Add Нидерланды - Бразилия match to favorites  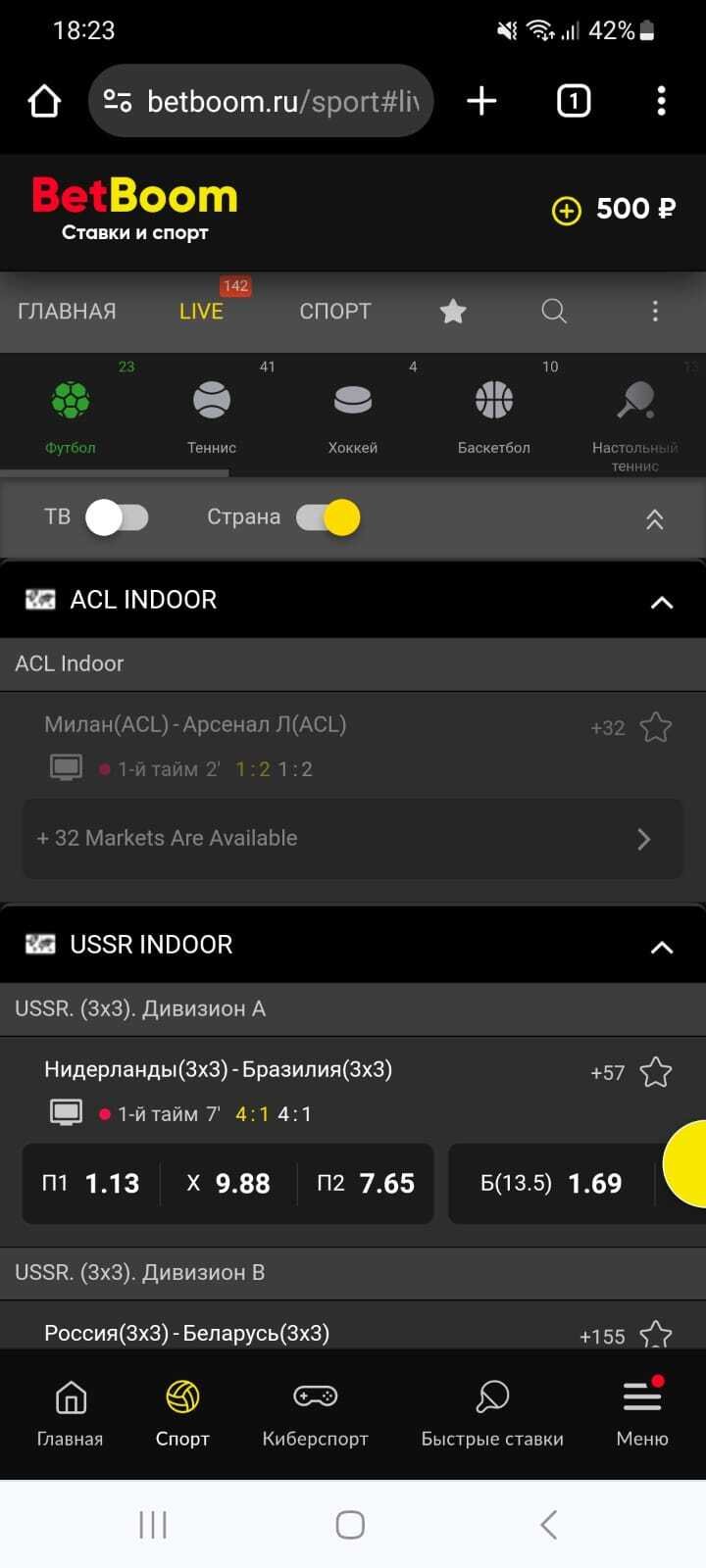655,1072
